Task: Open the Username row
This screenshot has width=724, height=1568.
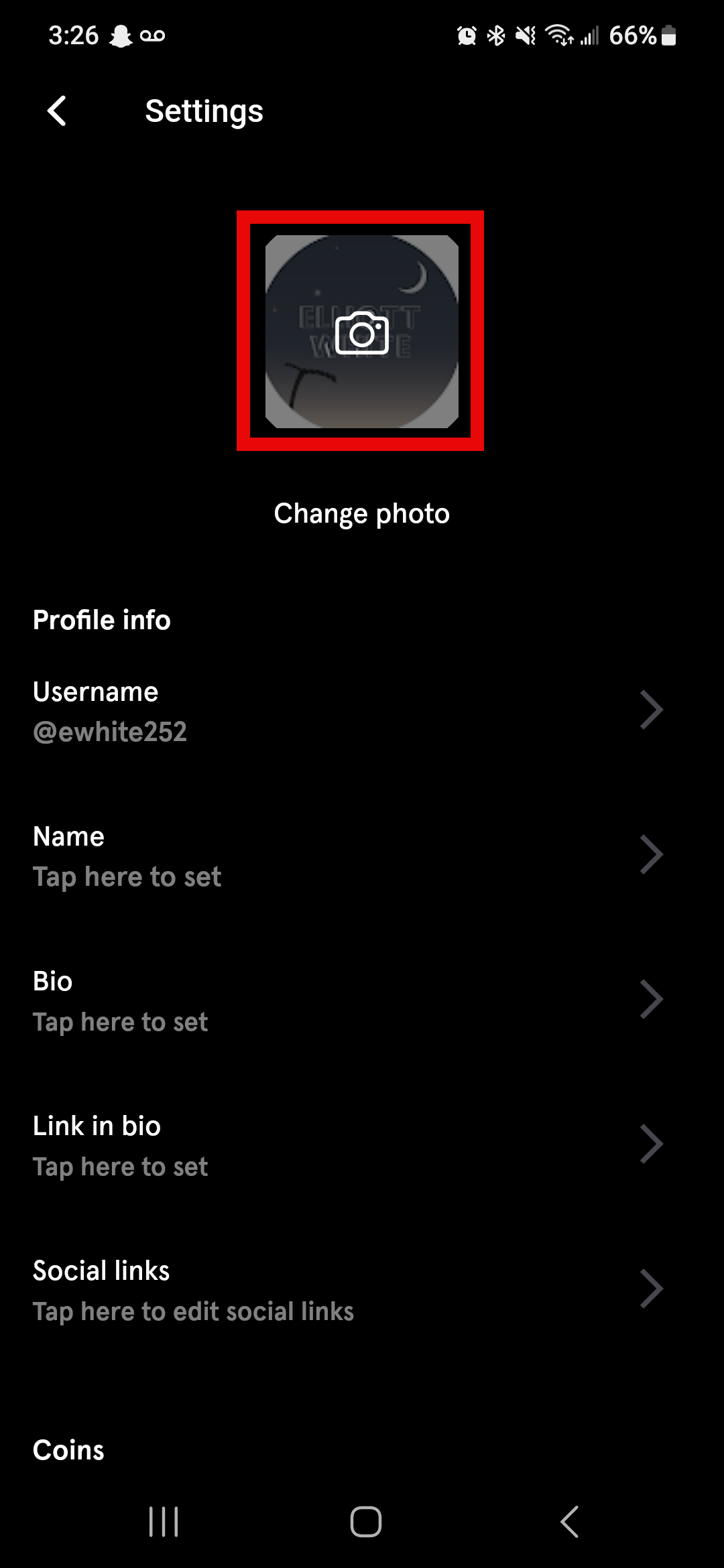Action: coord(349,711)
